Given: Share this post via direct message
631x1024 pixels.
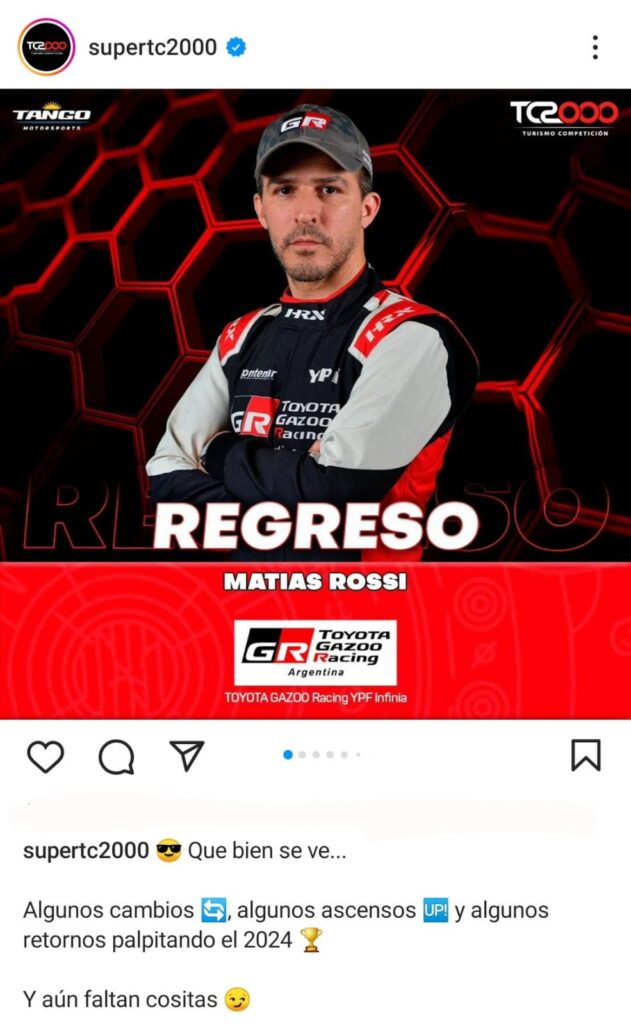Looking at the screenshot, I should tap(187, 756).
